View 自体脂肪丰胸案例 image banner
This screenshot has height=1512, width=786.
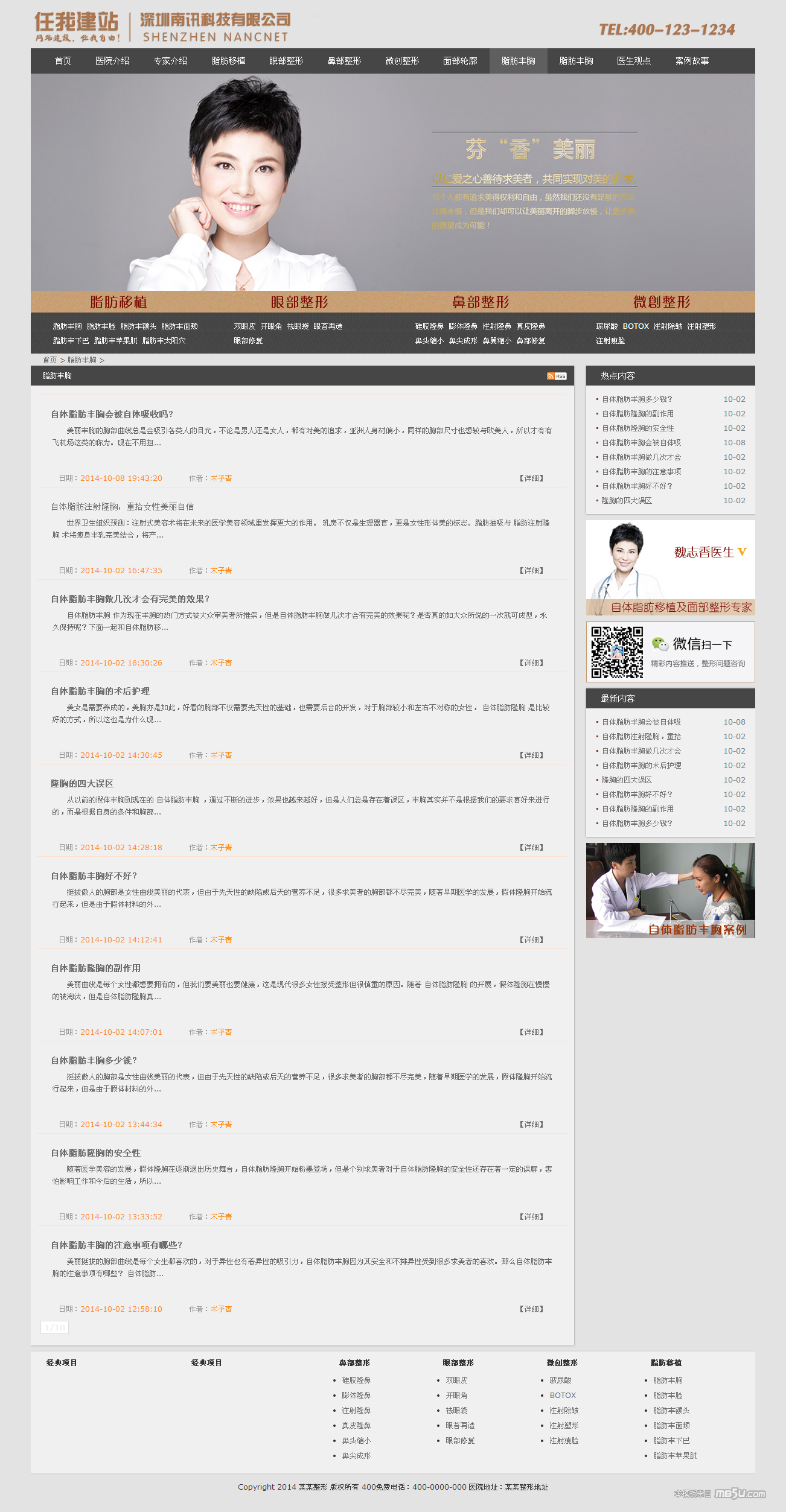click(x=670, y=891)
